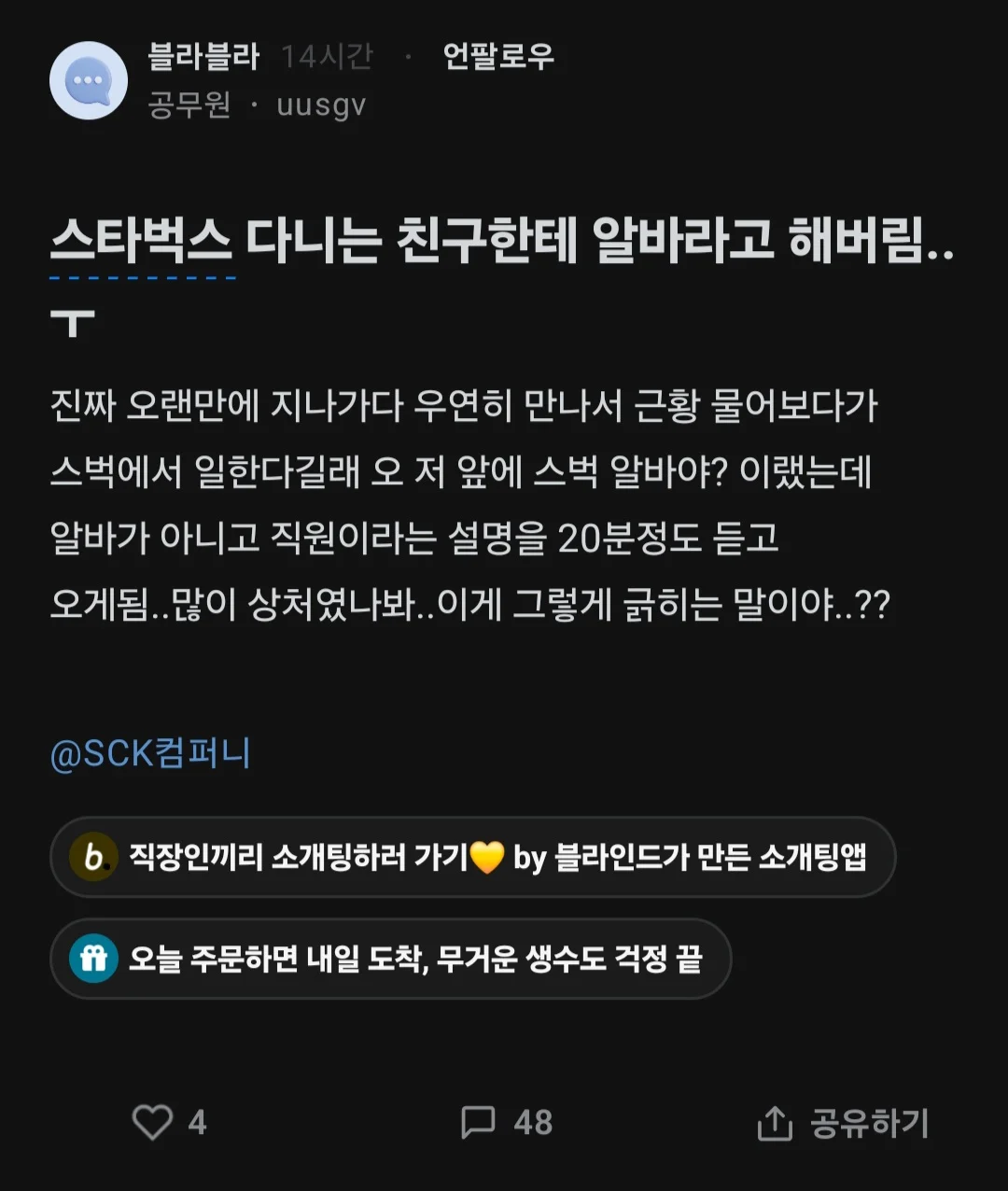Open the 오늘 주문하면 내일 도착 banner
Image resolution: width=1008 pixels, height=1191 pixels.
(x=390, y=959)
